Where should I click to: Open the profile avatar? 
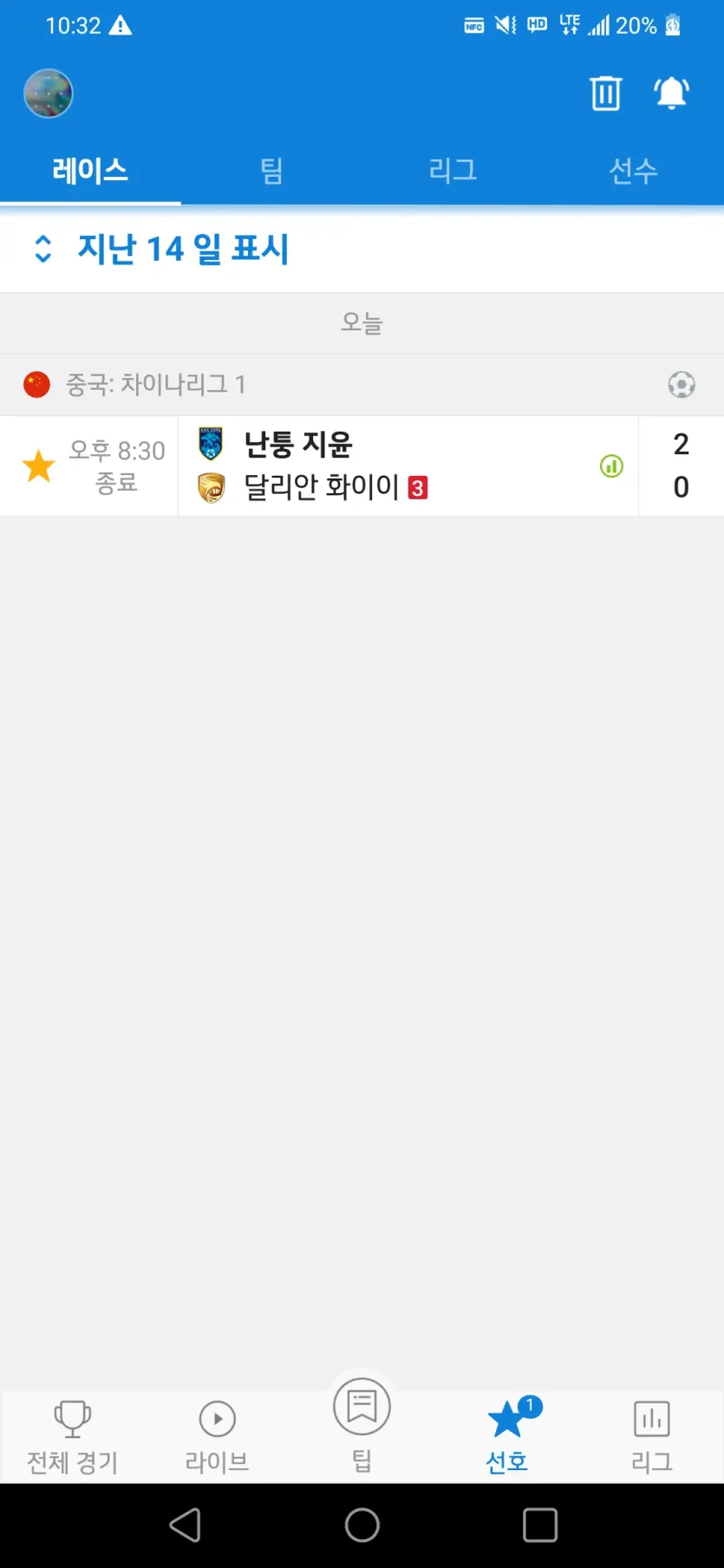point(49,93)
